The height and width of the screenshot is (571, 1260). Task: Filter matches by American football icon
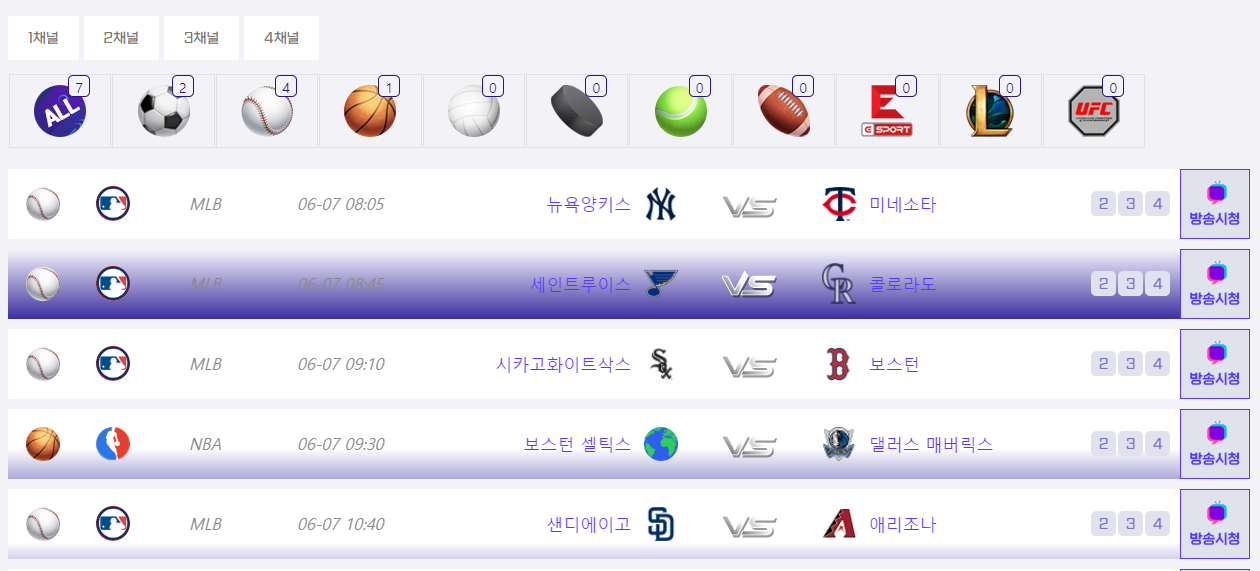coord(784,111)
